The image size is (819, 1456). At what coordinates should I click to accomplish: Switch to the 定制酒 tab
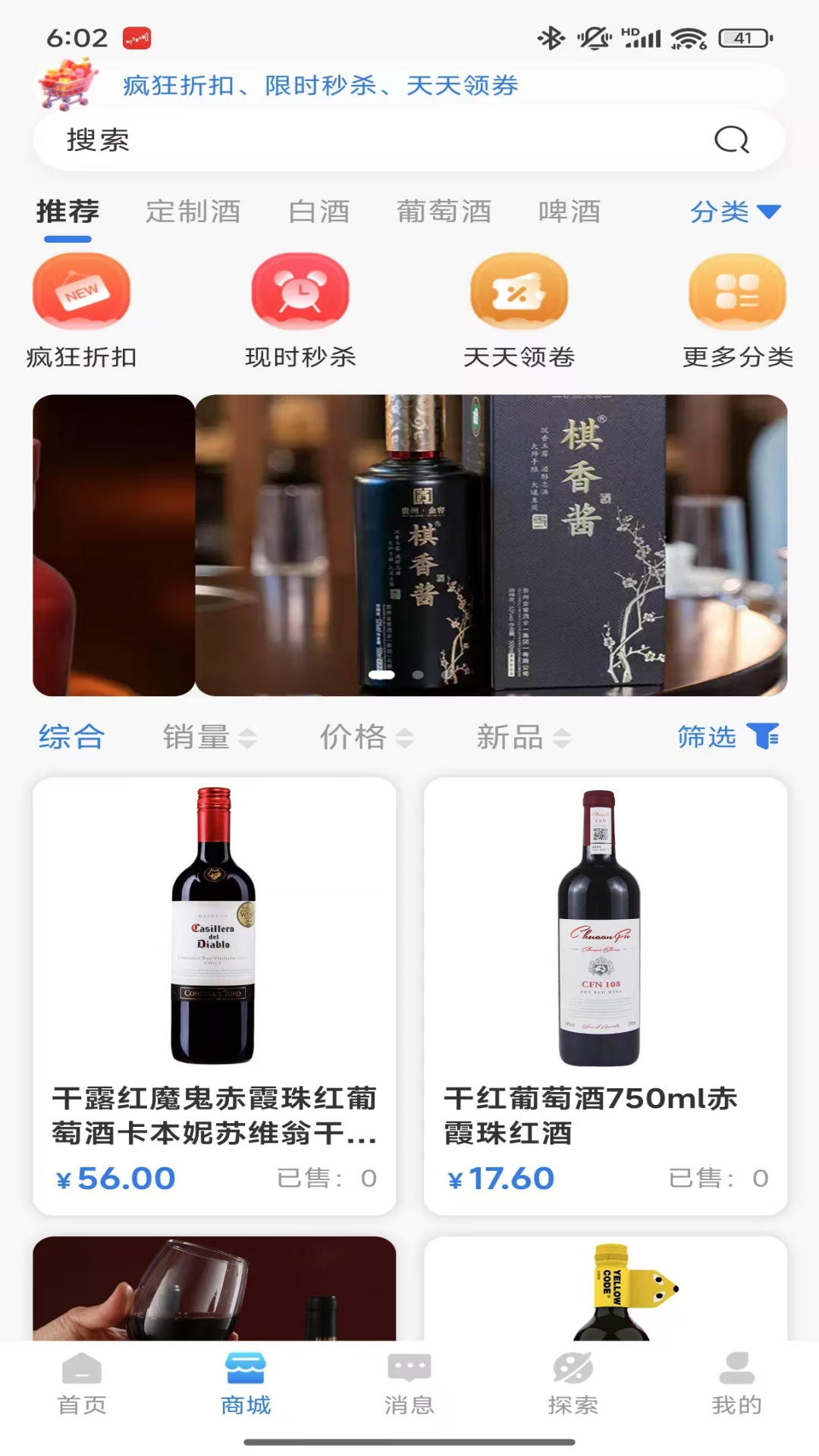193,212
